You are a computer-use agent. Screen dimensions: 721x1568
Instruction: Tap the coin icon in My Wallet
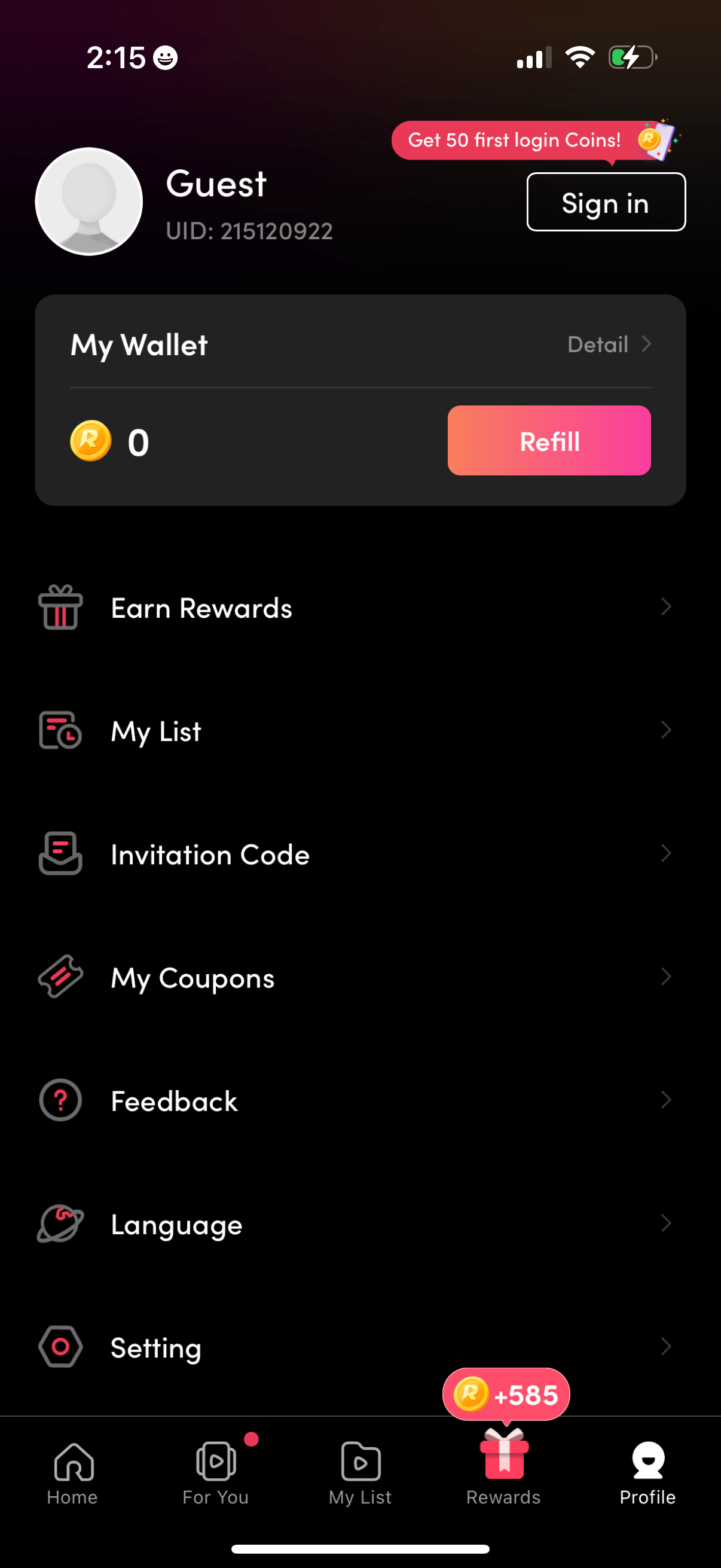click(90, 440)
